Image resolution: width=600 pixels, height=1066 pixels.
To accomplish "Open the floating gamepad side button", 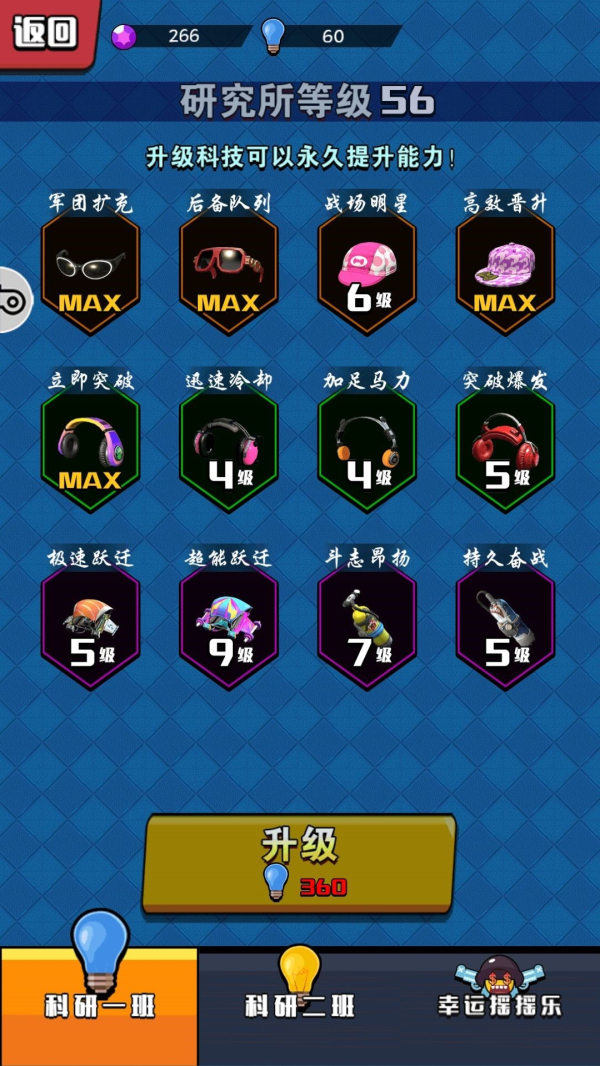I will click(x=12, y=299).
